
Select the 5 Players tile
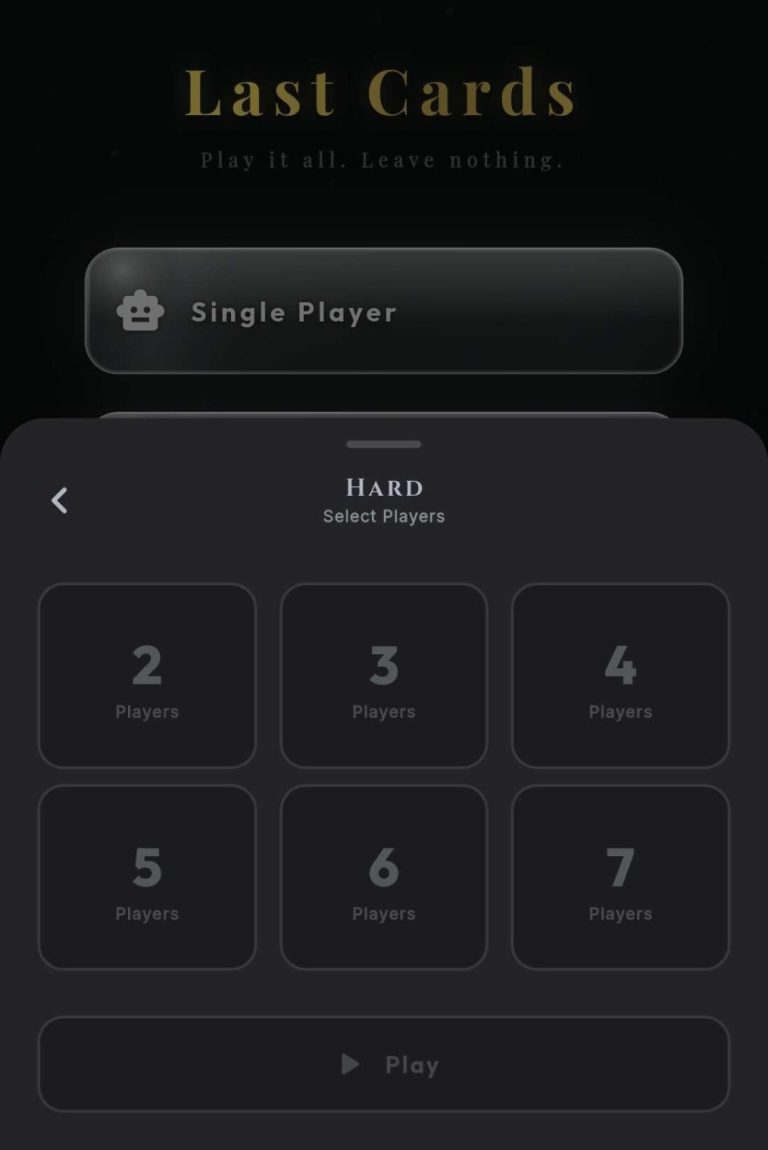pos(147,877)
